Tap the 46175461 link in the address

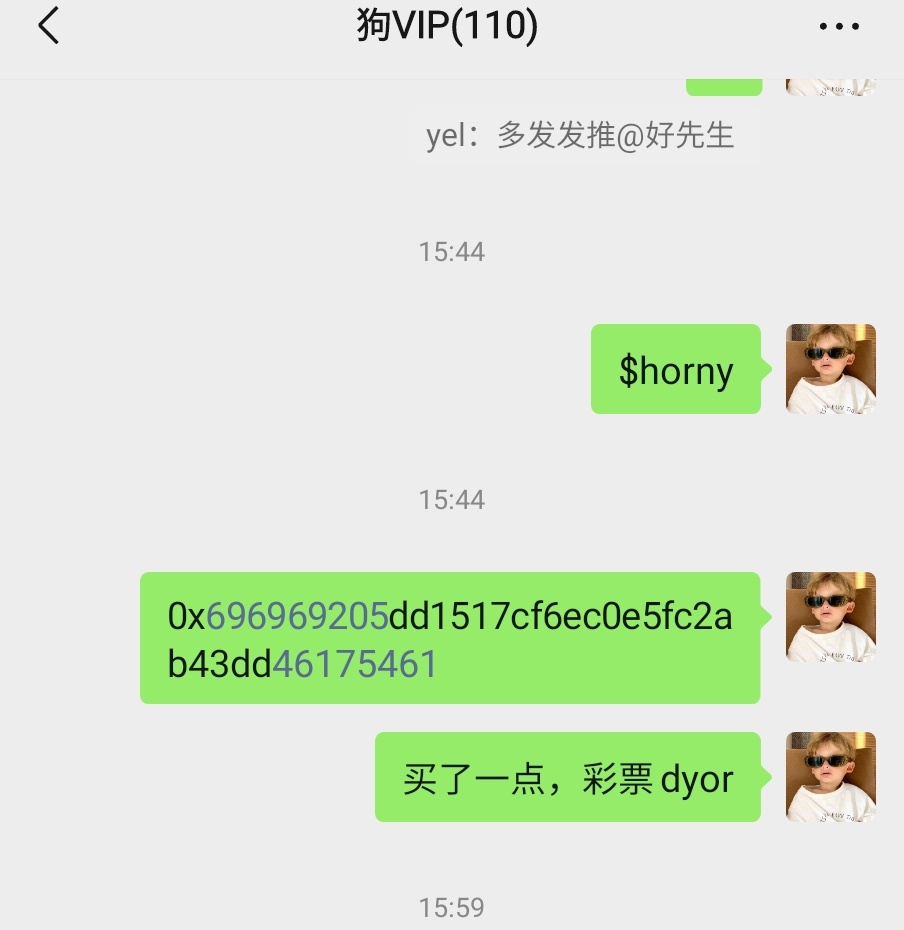click(x=355, y=664)
